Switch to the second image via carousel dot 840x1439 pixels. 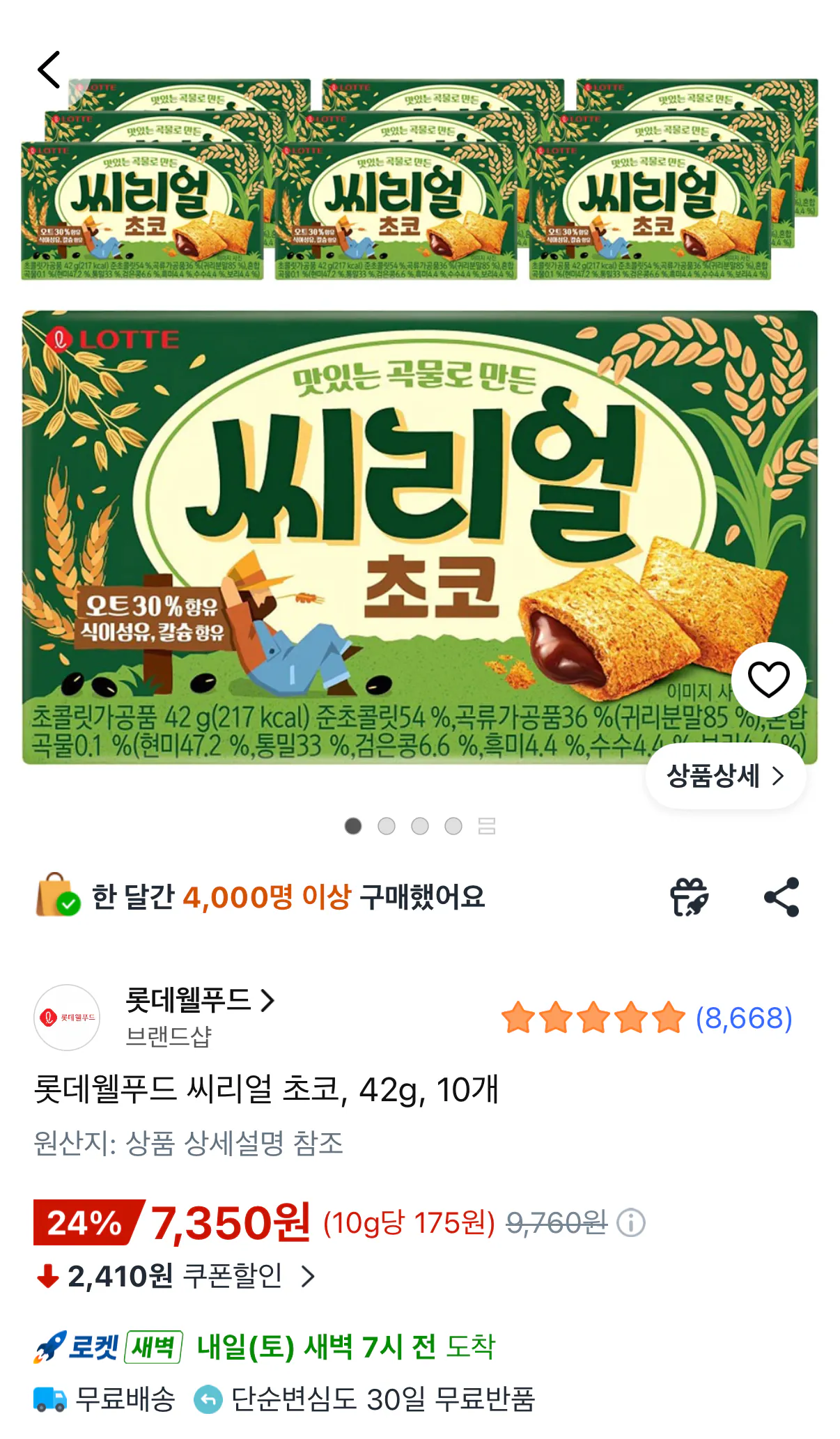pos(384,826)
